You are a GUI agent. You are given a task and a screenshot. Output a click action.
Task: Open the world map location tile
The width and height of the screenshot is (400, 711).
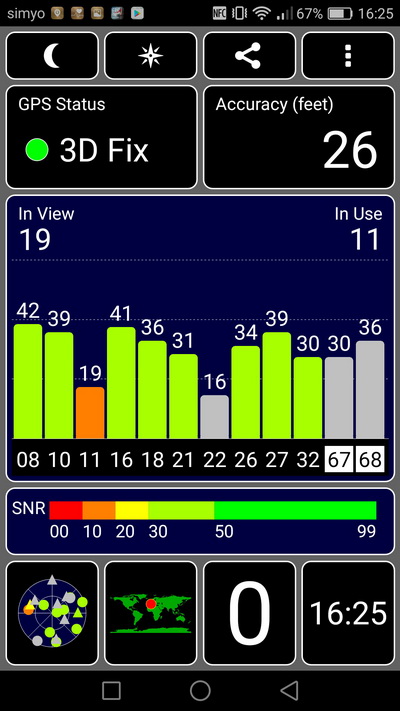coord(151,613)
